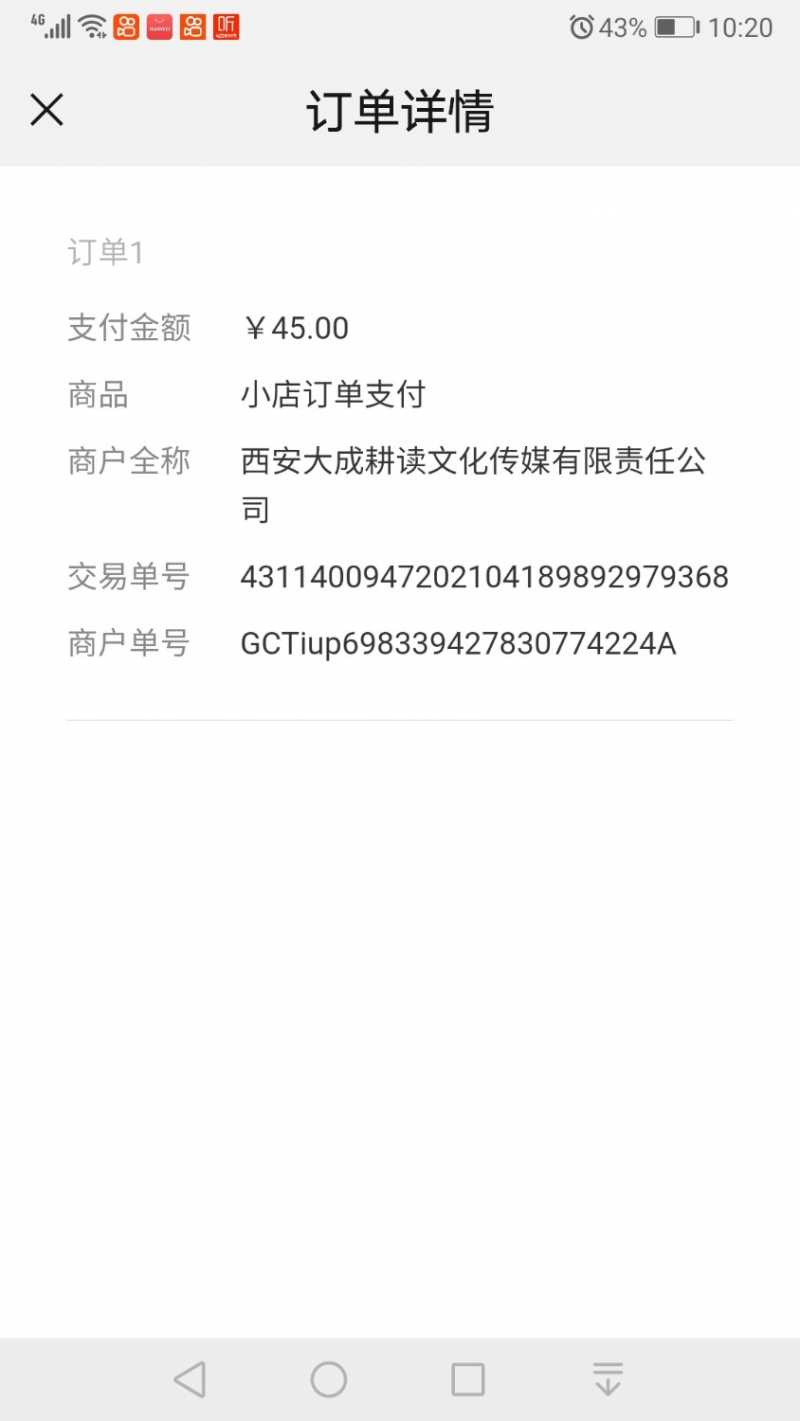Select the 订单1 section header
Viewport: 800px width, 1421px height.
pyautogui.click(x=105, y=253)
